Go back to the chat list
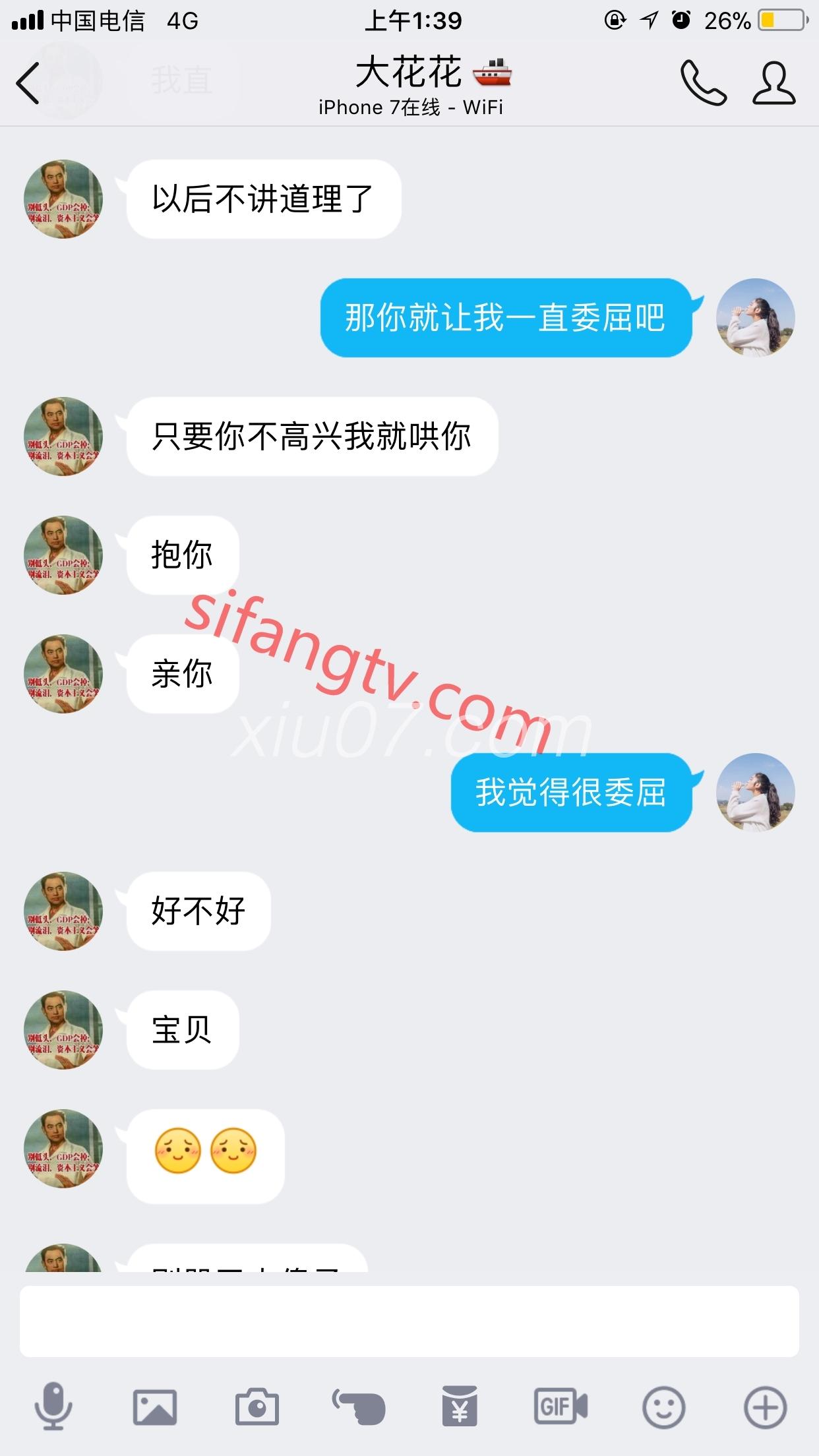Viewport: 819px width, 1456px height. click(29, 83)
